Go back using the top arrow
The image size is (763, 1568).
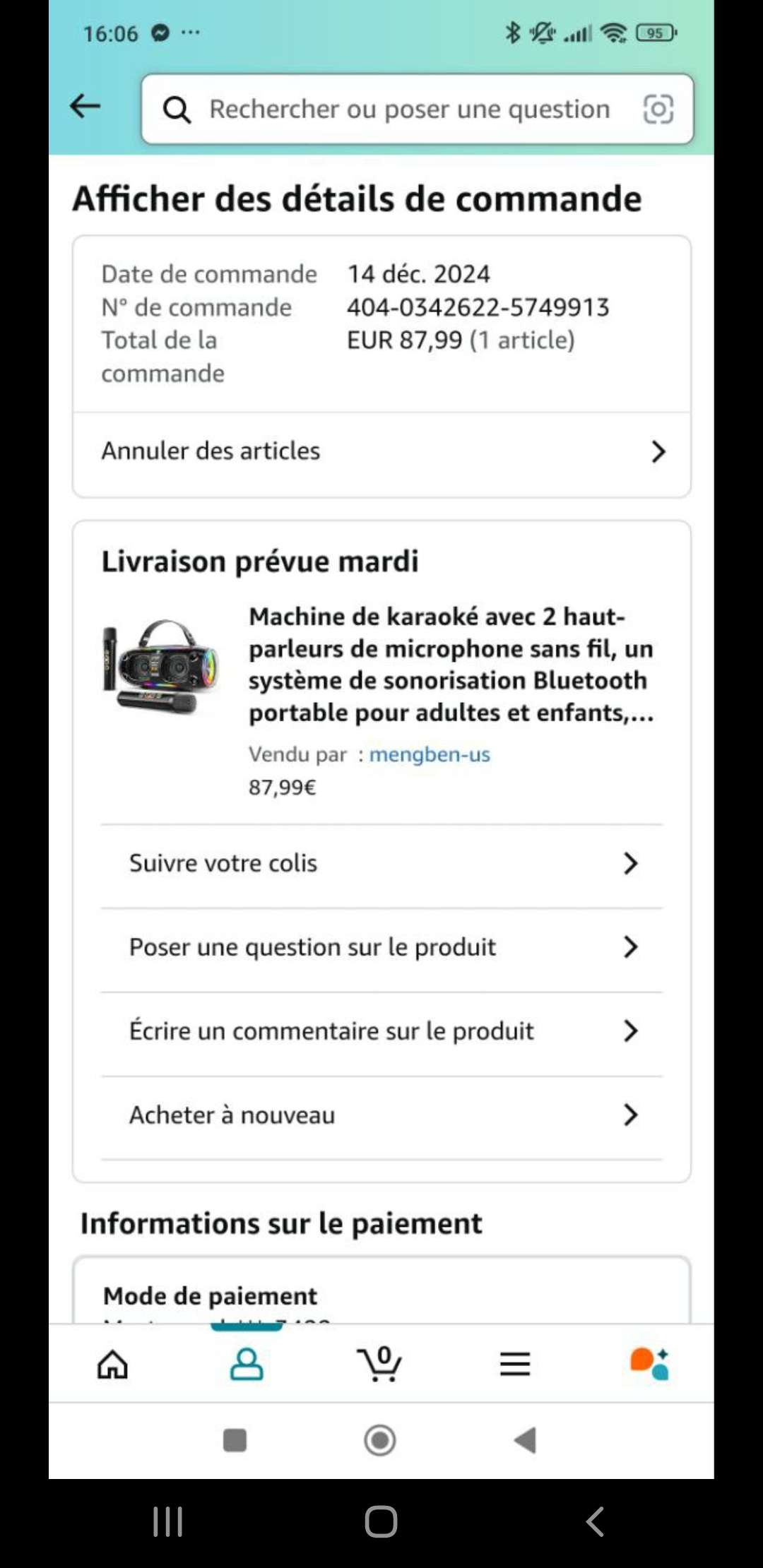[x=85, y=107]
